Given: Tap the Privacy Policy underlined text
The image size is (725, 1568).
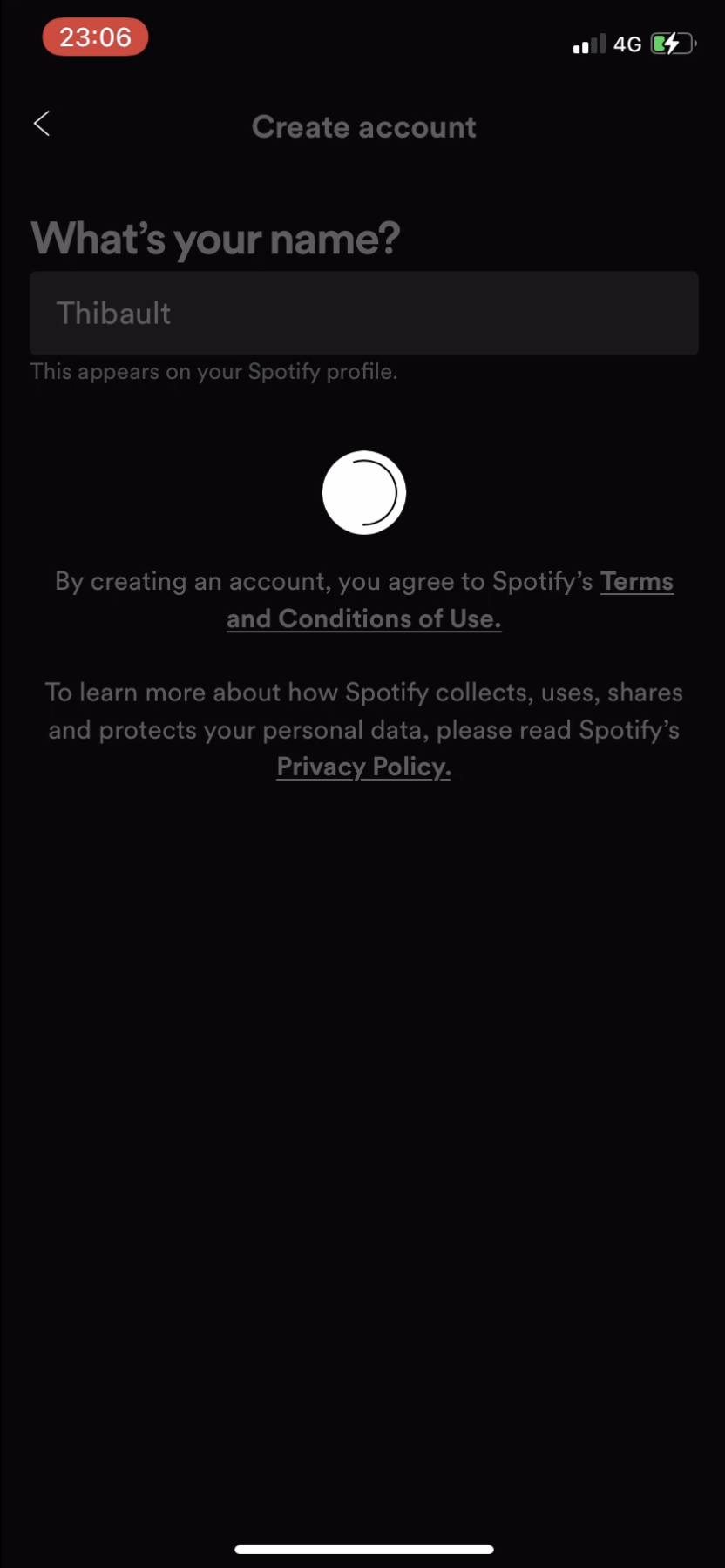Looking at the screenshot, I should (x=363, y=766).
